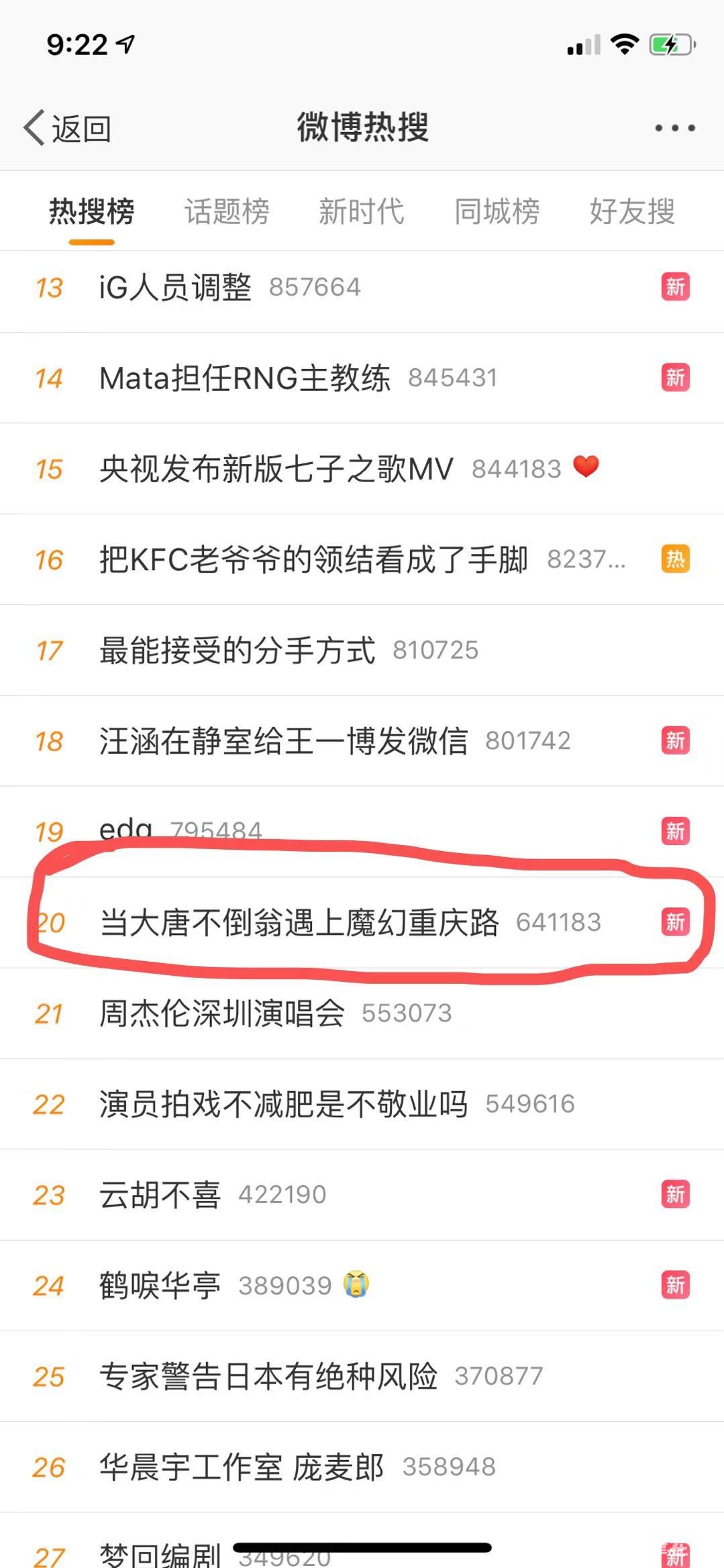Open topic 把KFC老爷爷的领结看成了手脚
The width and height of the screenshot is (724, 1568).
tap(313, 559)
